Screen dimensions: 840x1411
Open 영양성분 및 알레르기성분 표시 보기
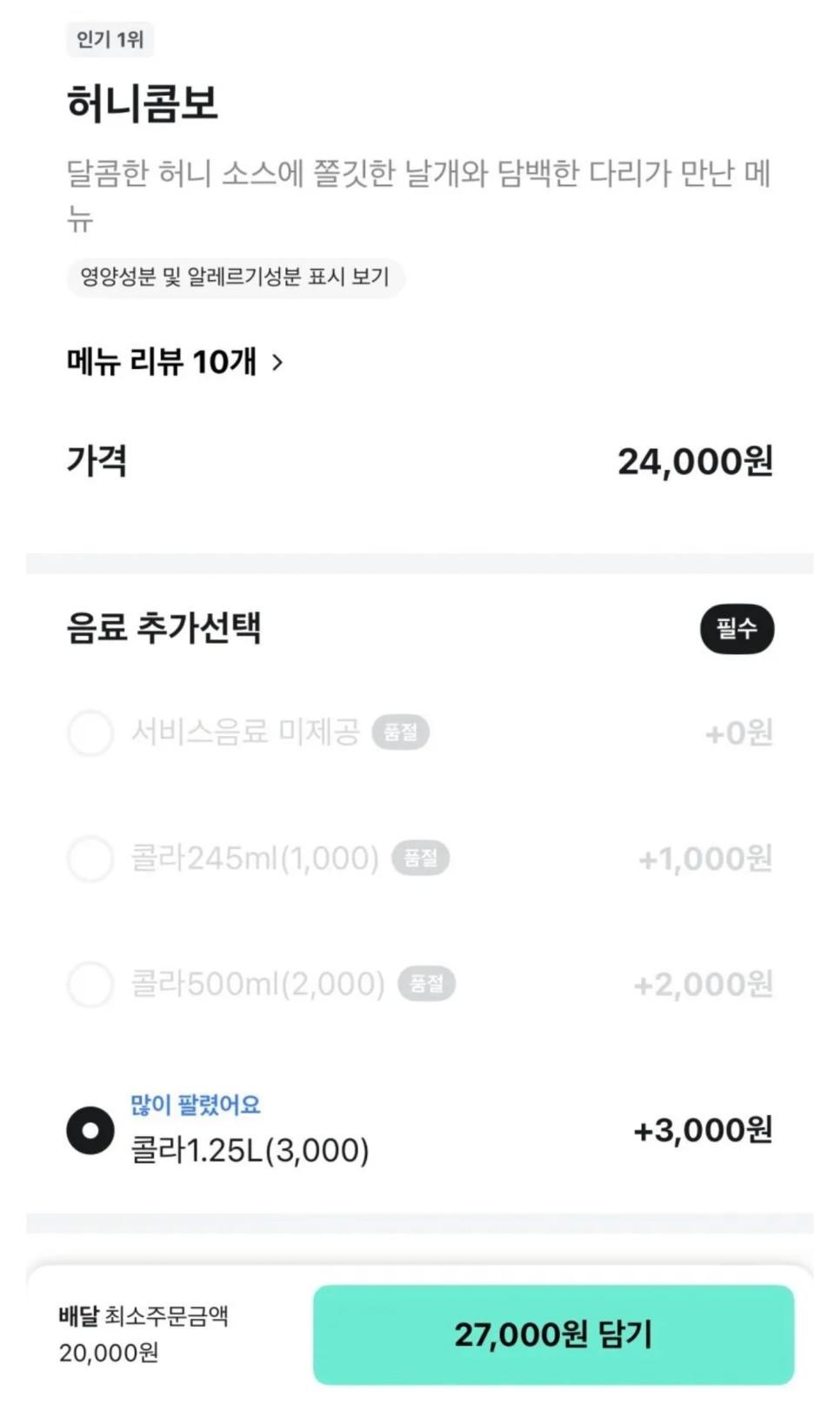(x=237, y=278)
